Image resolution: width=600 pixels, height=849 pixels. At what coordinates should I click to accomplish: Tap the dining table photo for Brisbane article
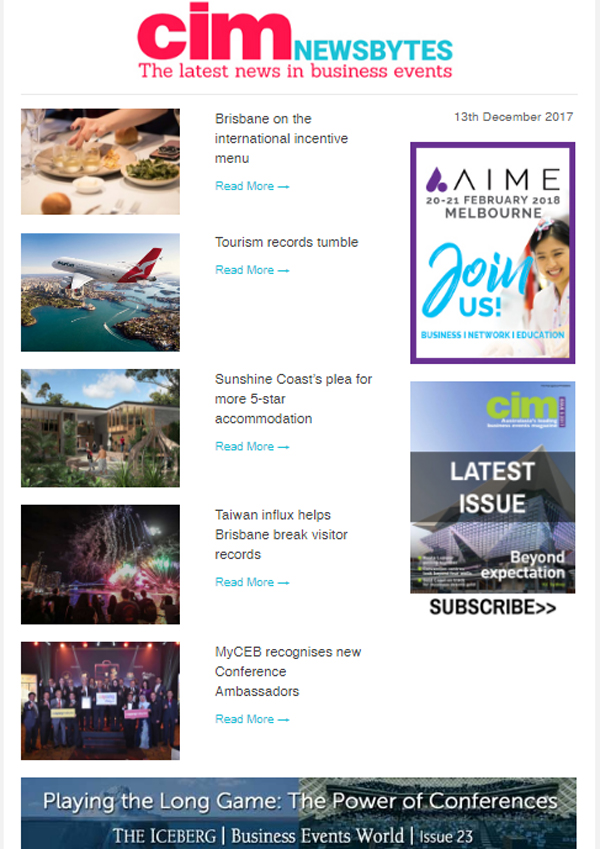point(100,162)
